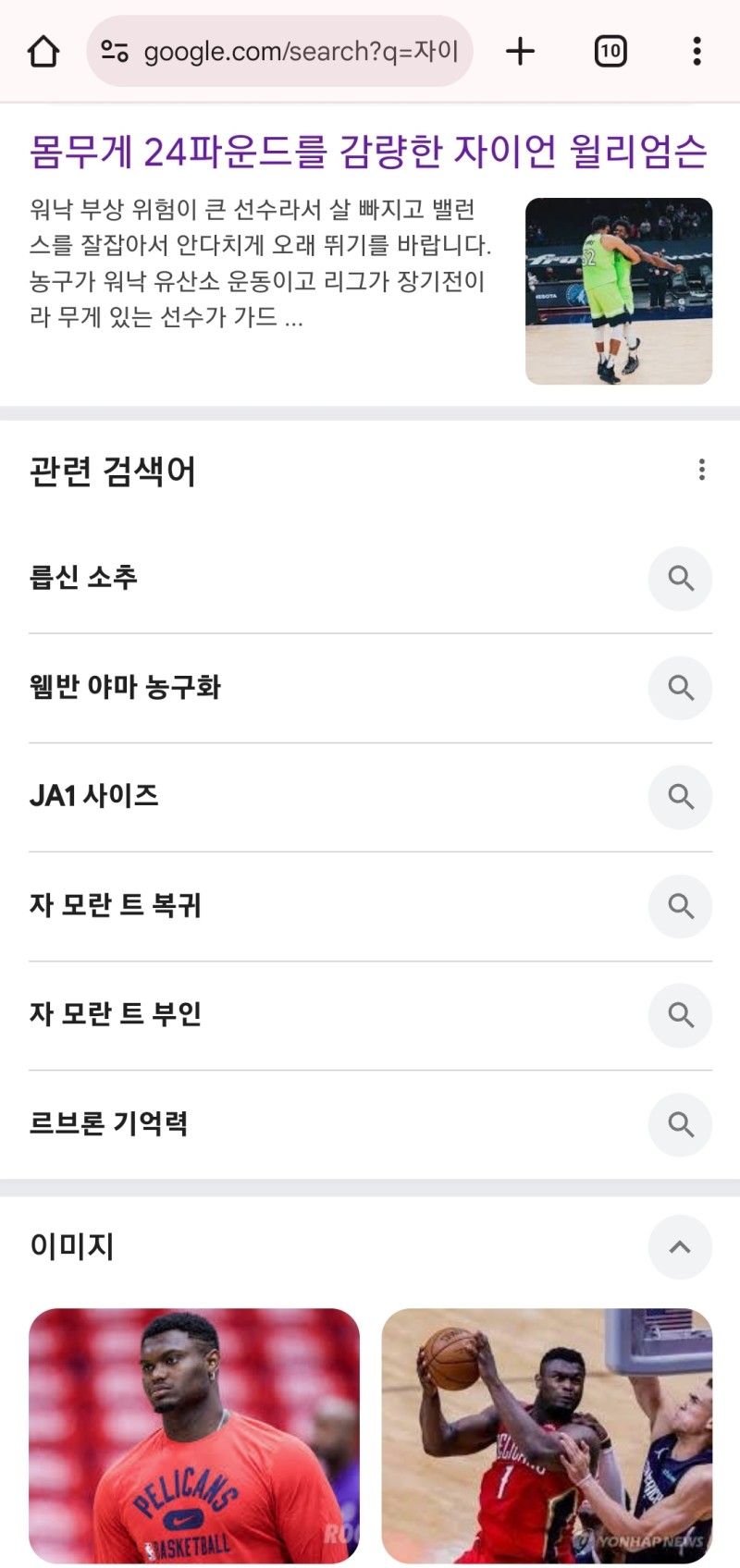The width and height of the screenshot is (740, 1568).
Task: Go to the browser home page
Action: coord(43,51)
